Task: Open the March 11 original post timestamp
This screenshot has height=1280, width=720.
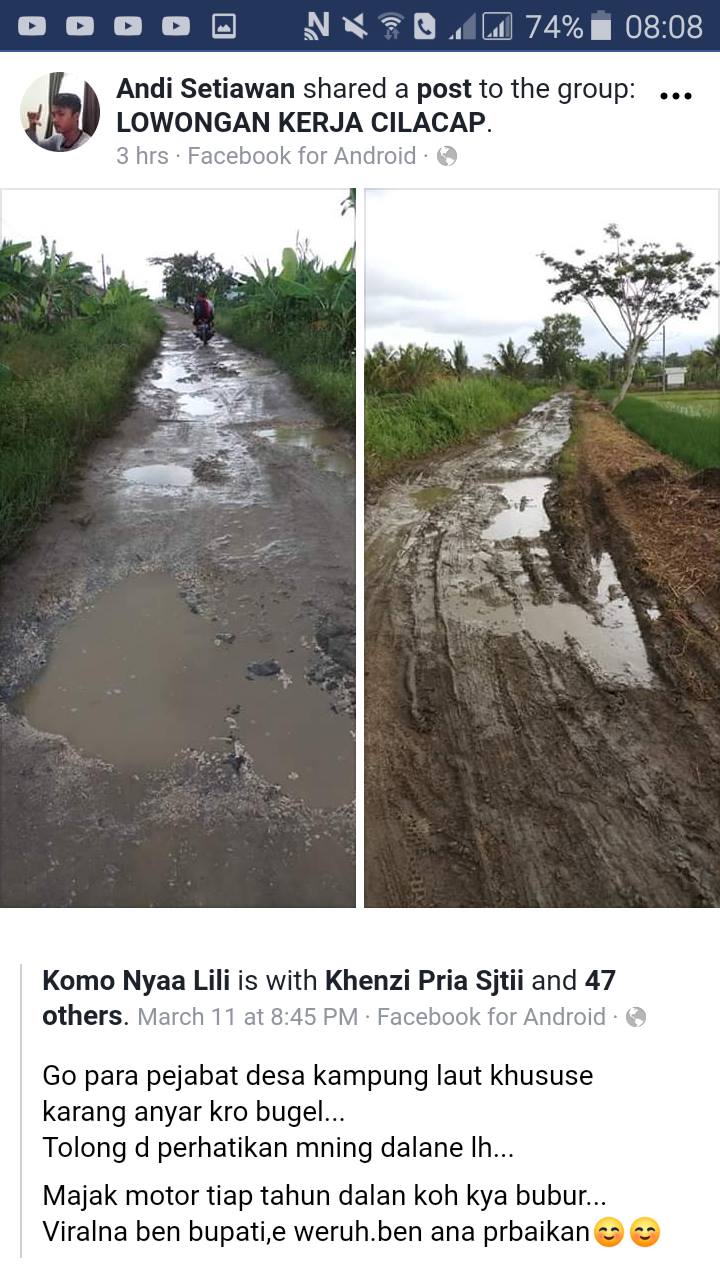Action: [x=247, y=1017]
